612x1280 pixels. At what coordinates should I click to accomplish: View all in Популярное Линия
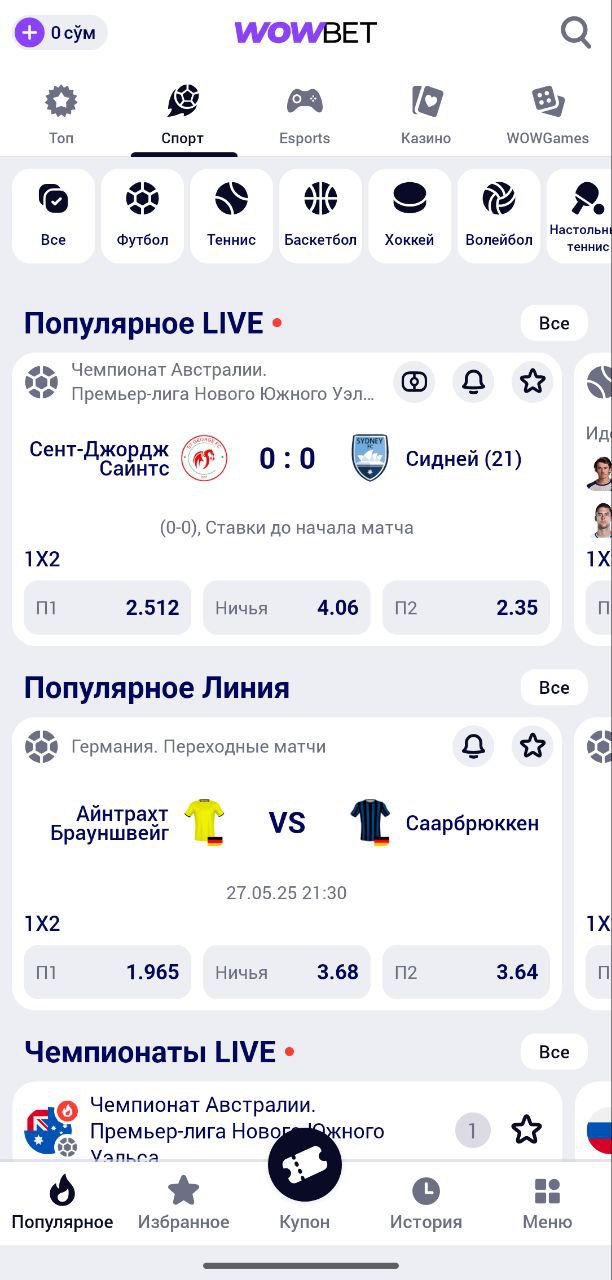[x=554, y=687]
